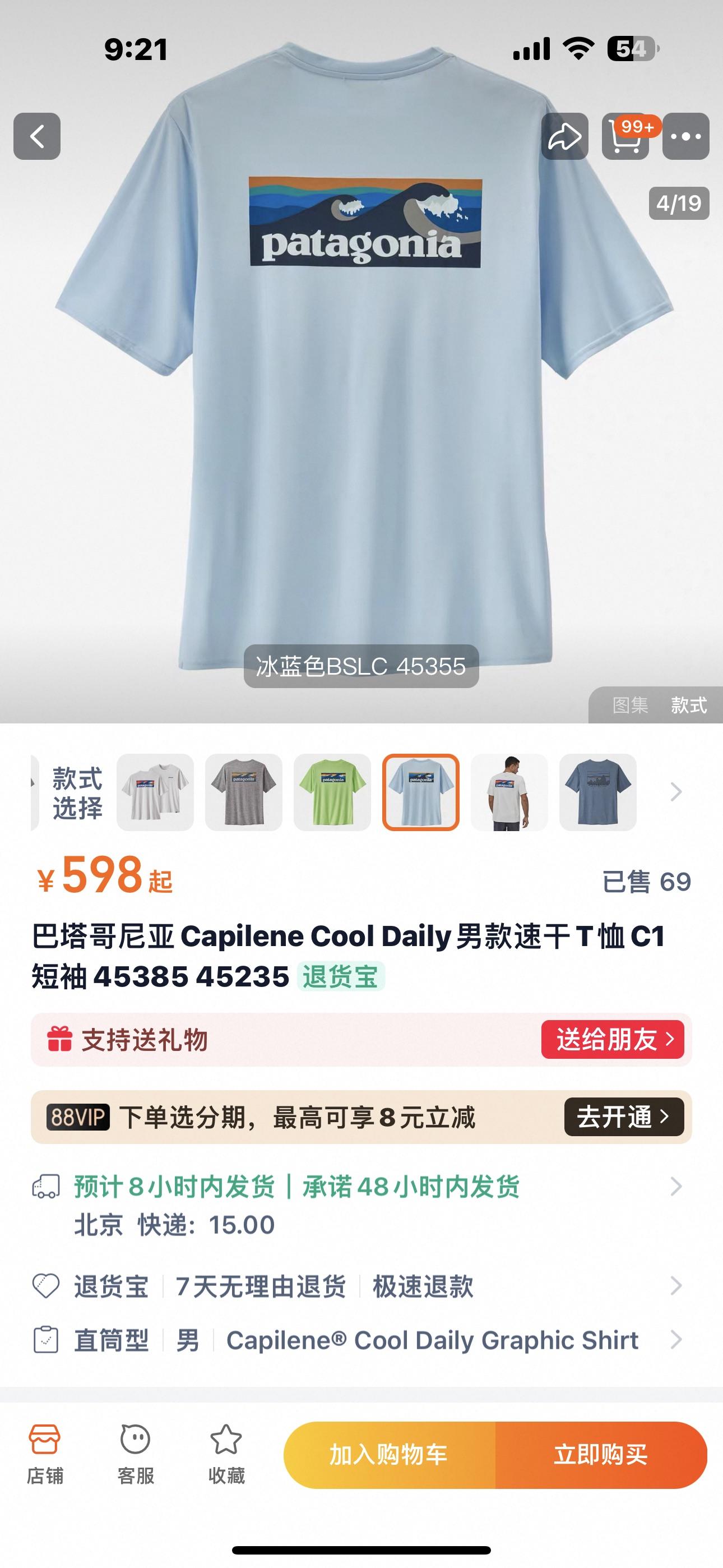Go back to the previous page
This screenshot has width=723, height=1568.
37,136
